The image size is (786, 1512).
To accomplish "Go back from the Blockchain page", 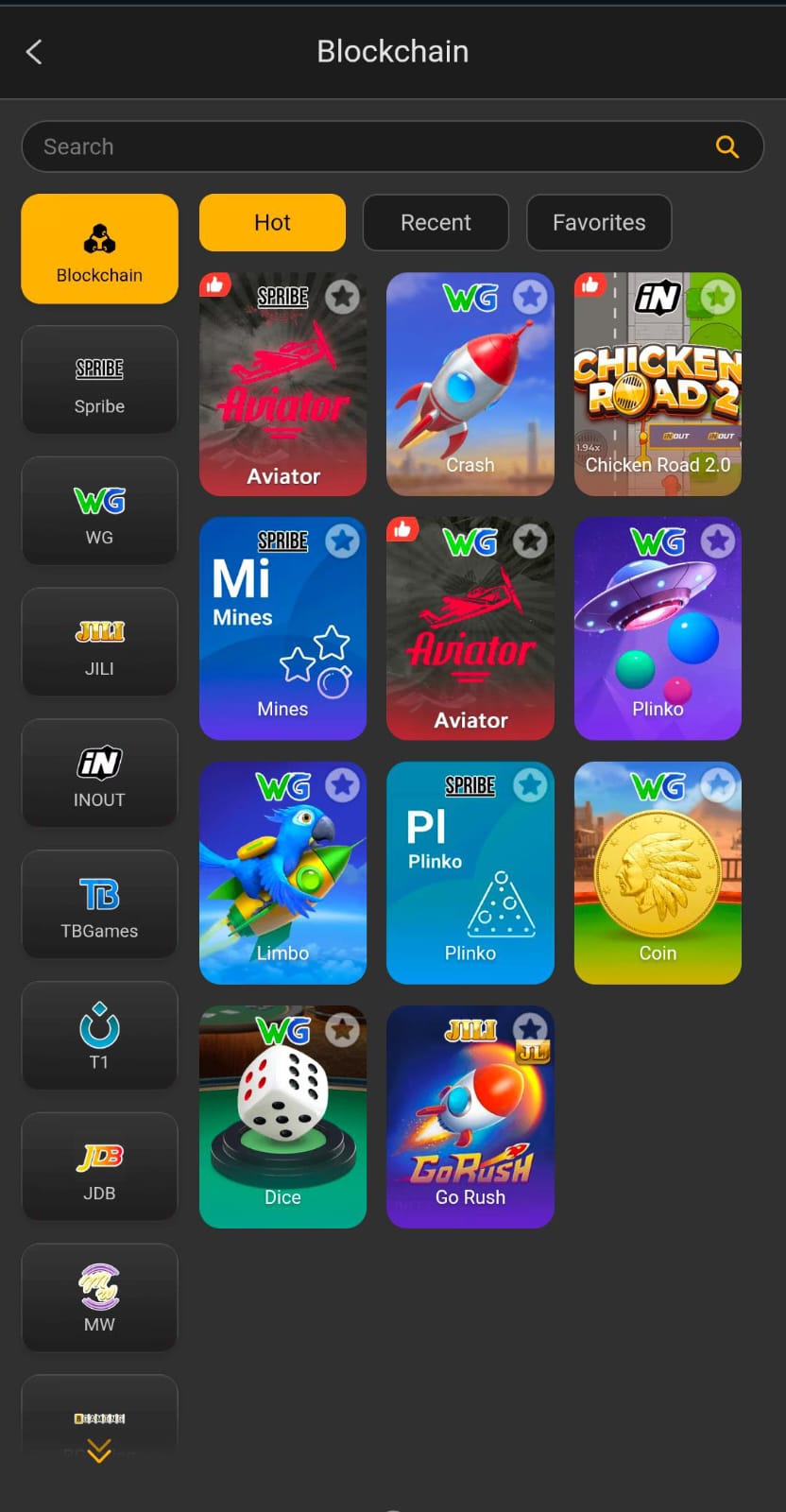I will (x=34, y=52).
